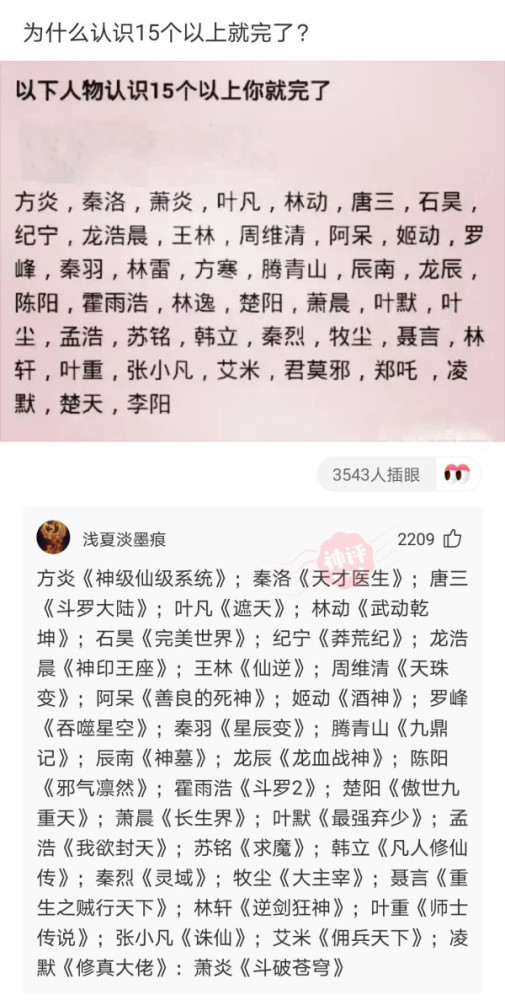Screen dimensions: 505x1000
Task: Open 浅夏淡墨痕's profile avatar
Action: coord(54,537)
